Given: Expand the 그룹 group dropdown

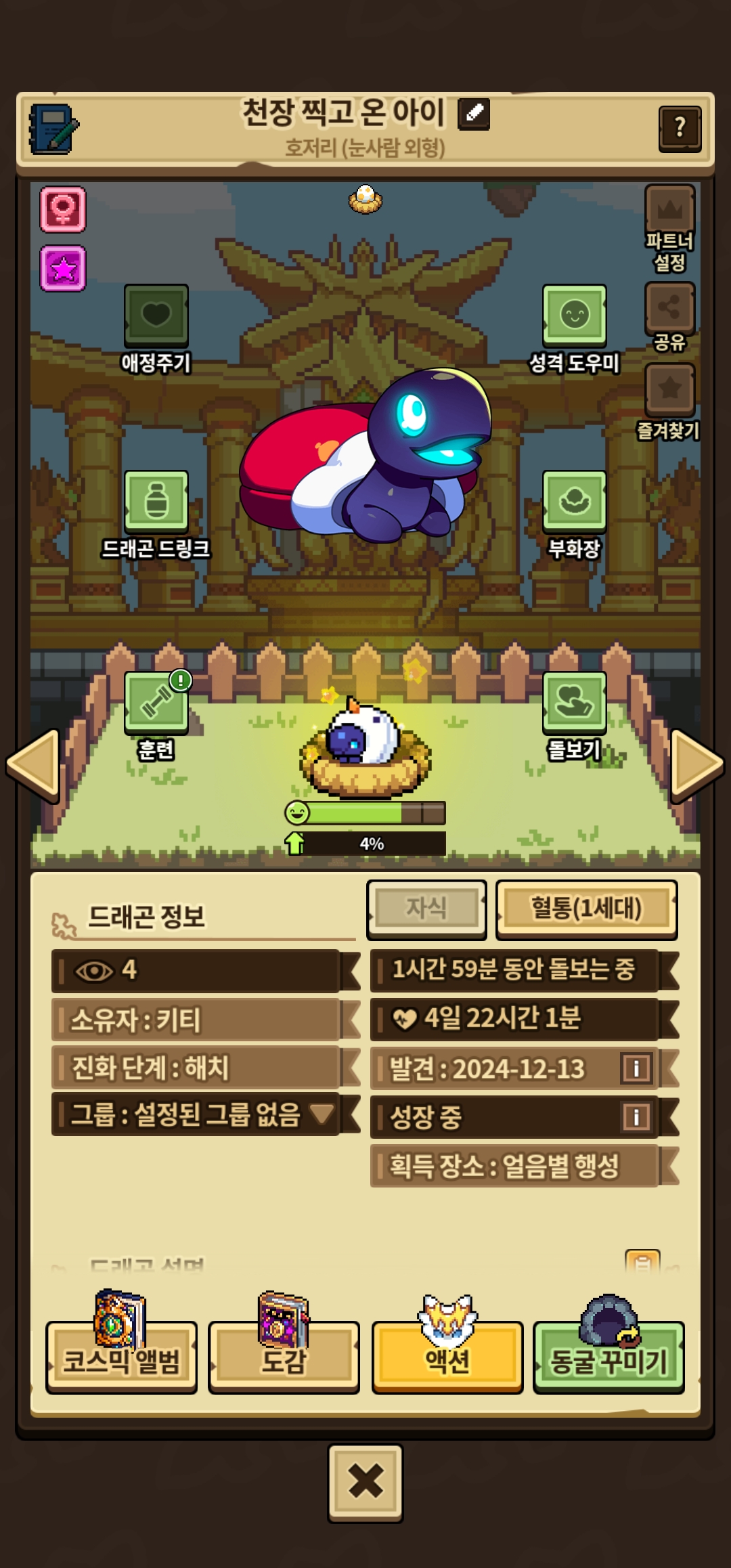Looking at the screenshot, I should click(321, 1114).
